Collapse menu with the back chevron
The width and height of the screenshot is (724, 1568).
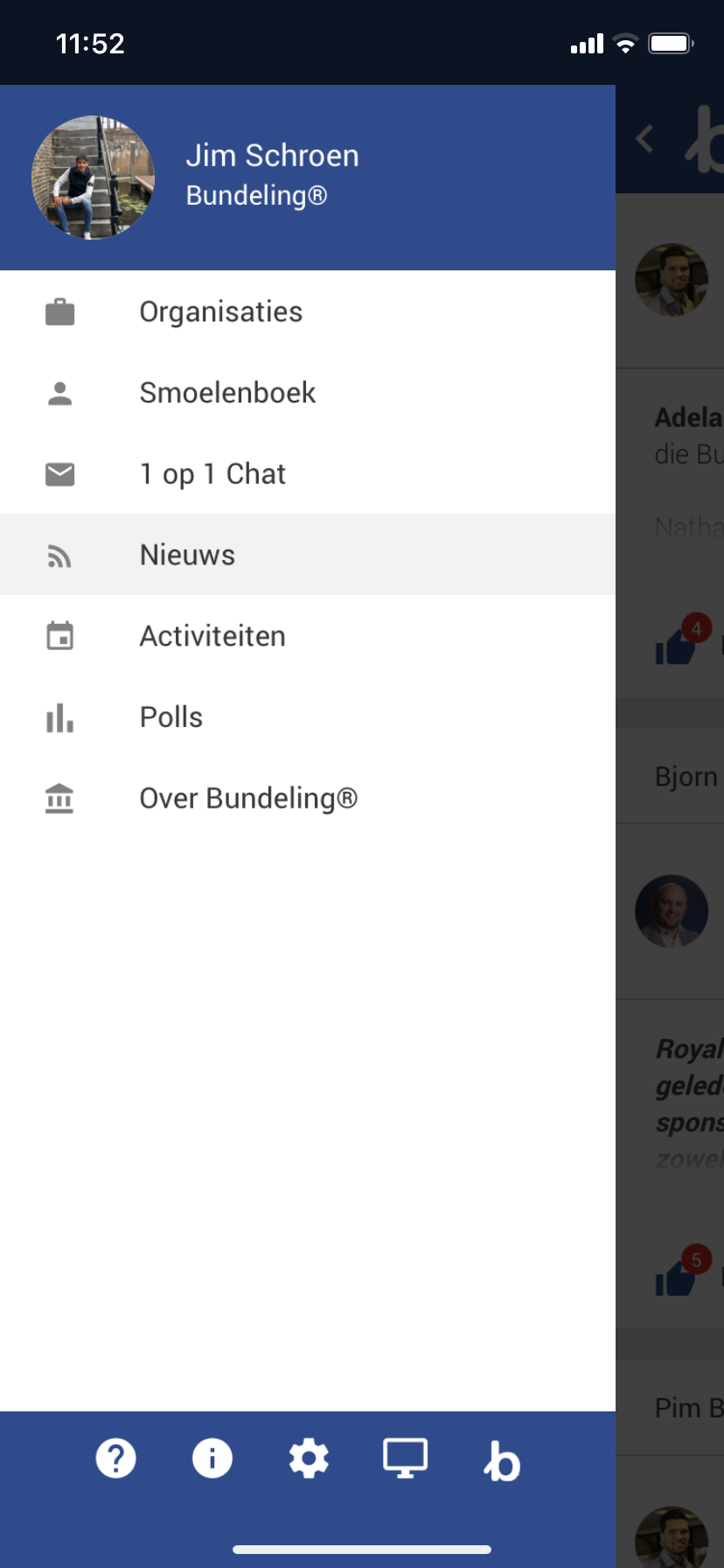coord(644,138)
